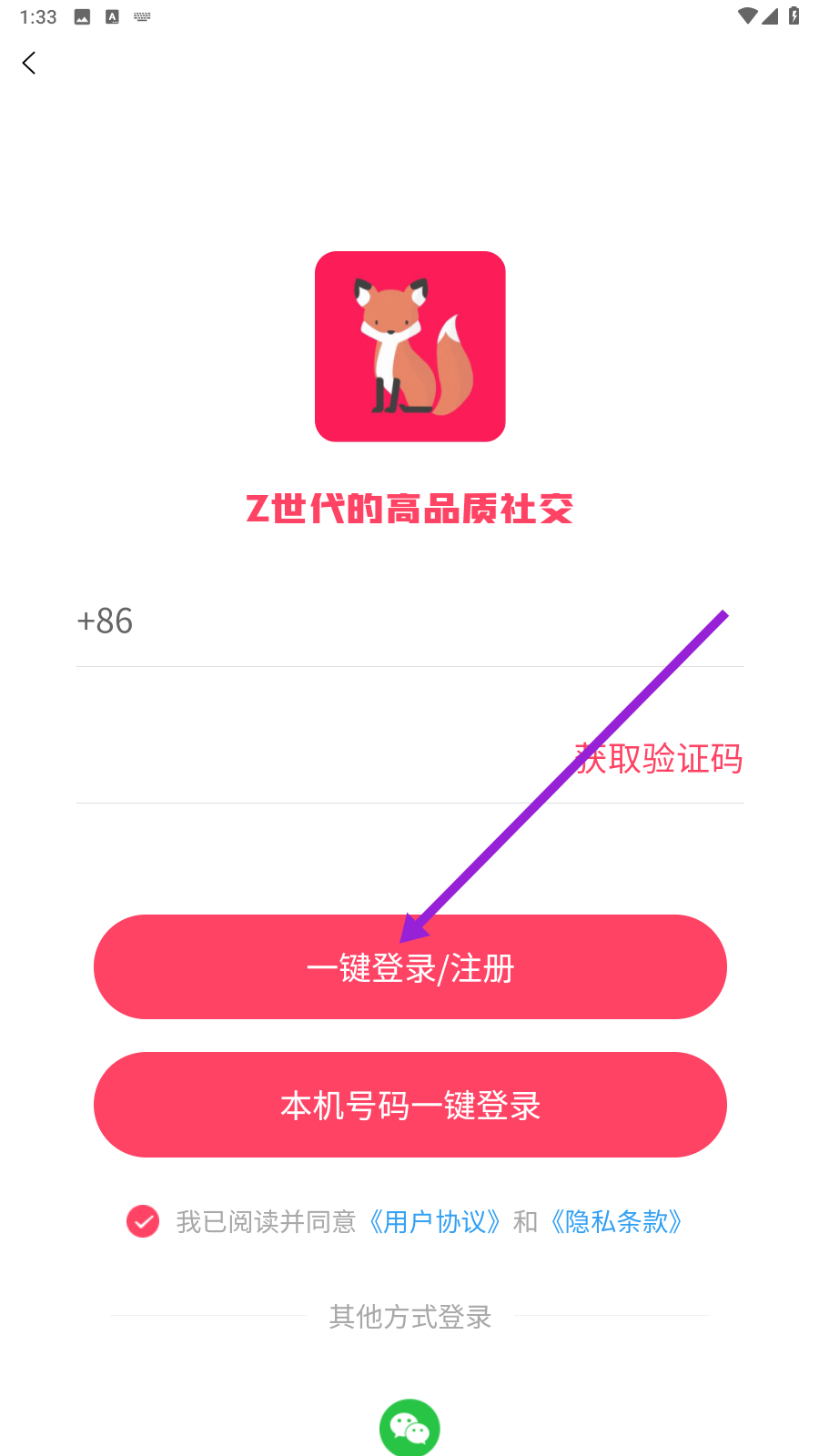This screenshot has height=1456, width=819.
Task: Log in with the WeChat icon
Action: [409, 1429]
